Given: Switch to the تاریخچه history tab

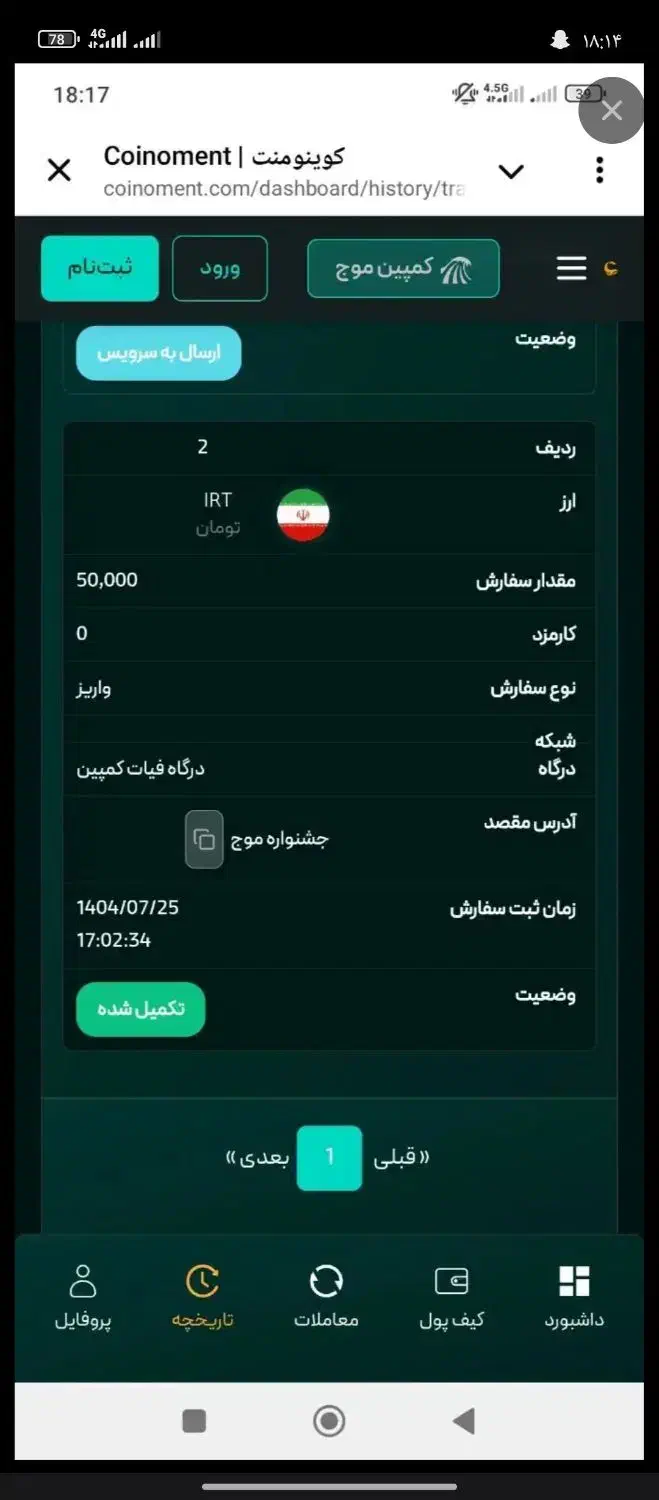Looking at the screenshot, I should [x=202, y=1297].
